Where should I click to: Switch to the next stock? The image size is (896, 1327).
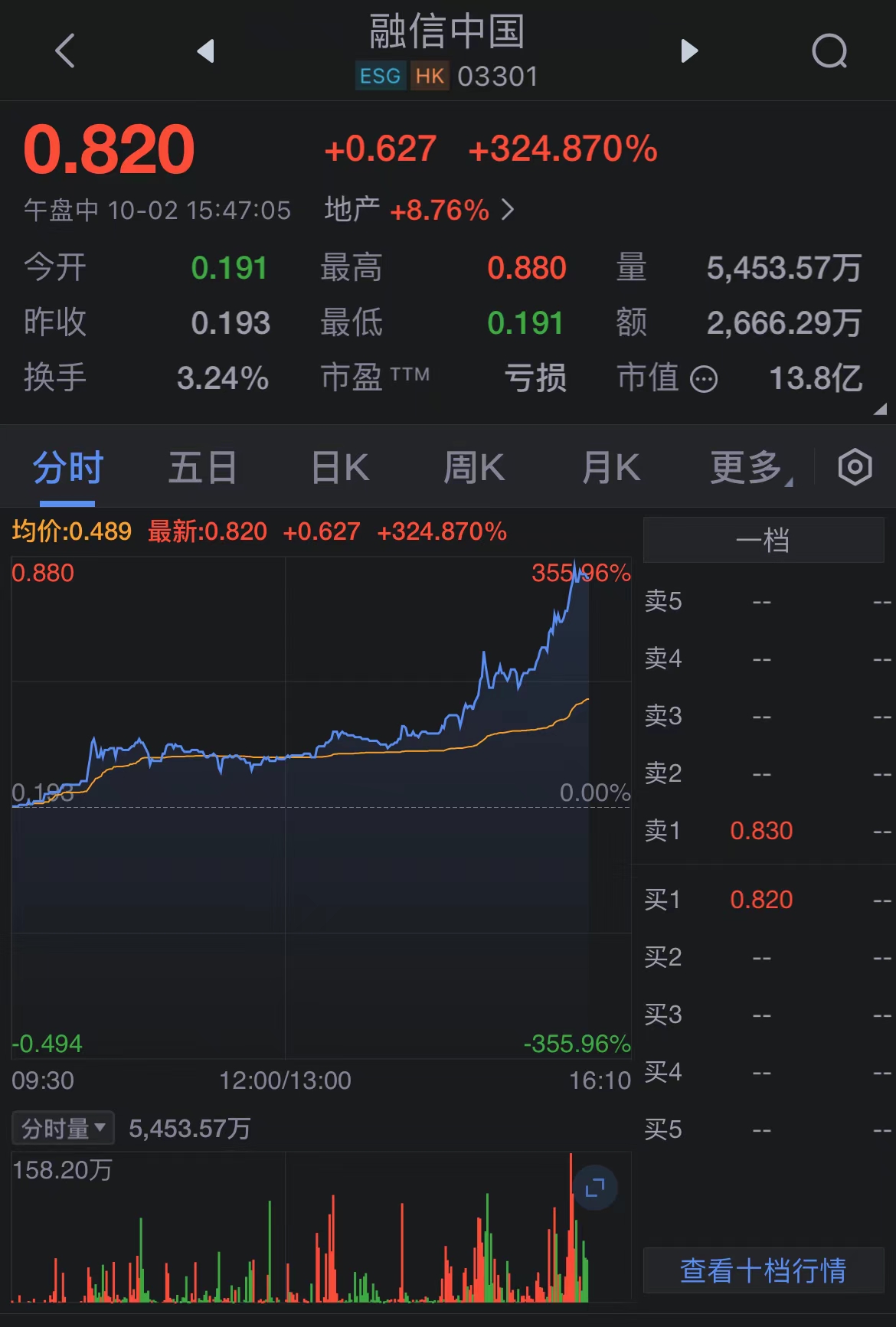[x=689, y=51]
